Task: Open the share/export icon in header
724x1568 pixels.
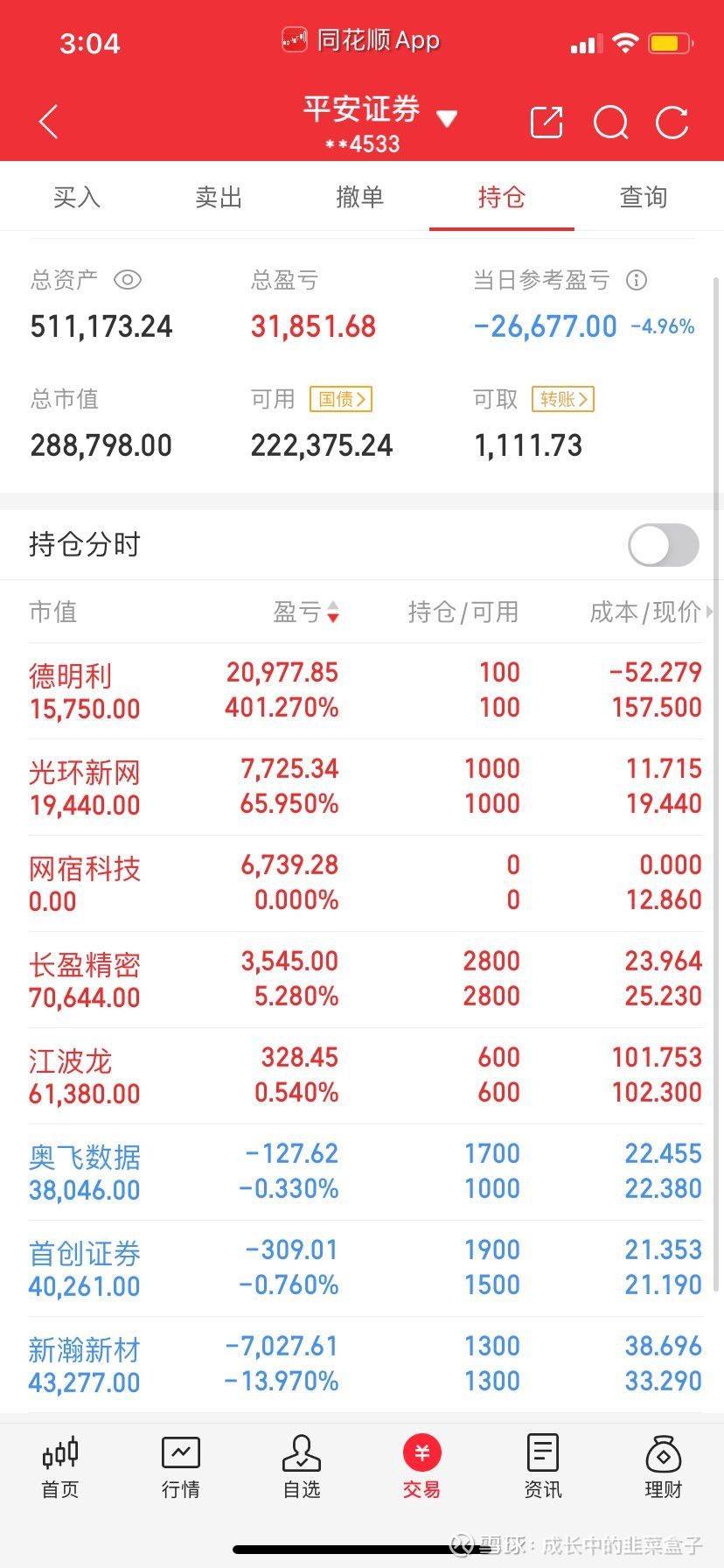Action: (546, 122)
